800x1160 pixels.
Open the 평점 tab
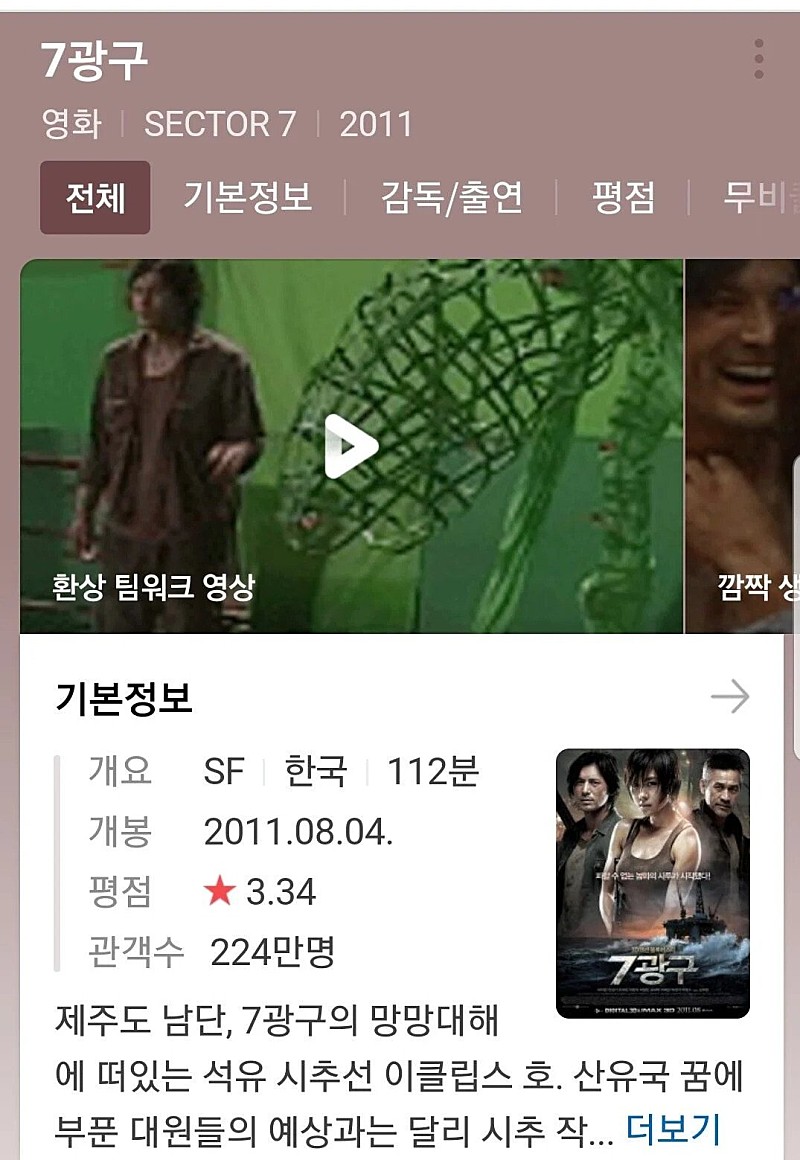[623, 197]
